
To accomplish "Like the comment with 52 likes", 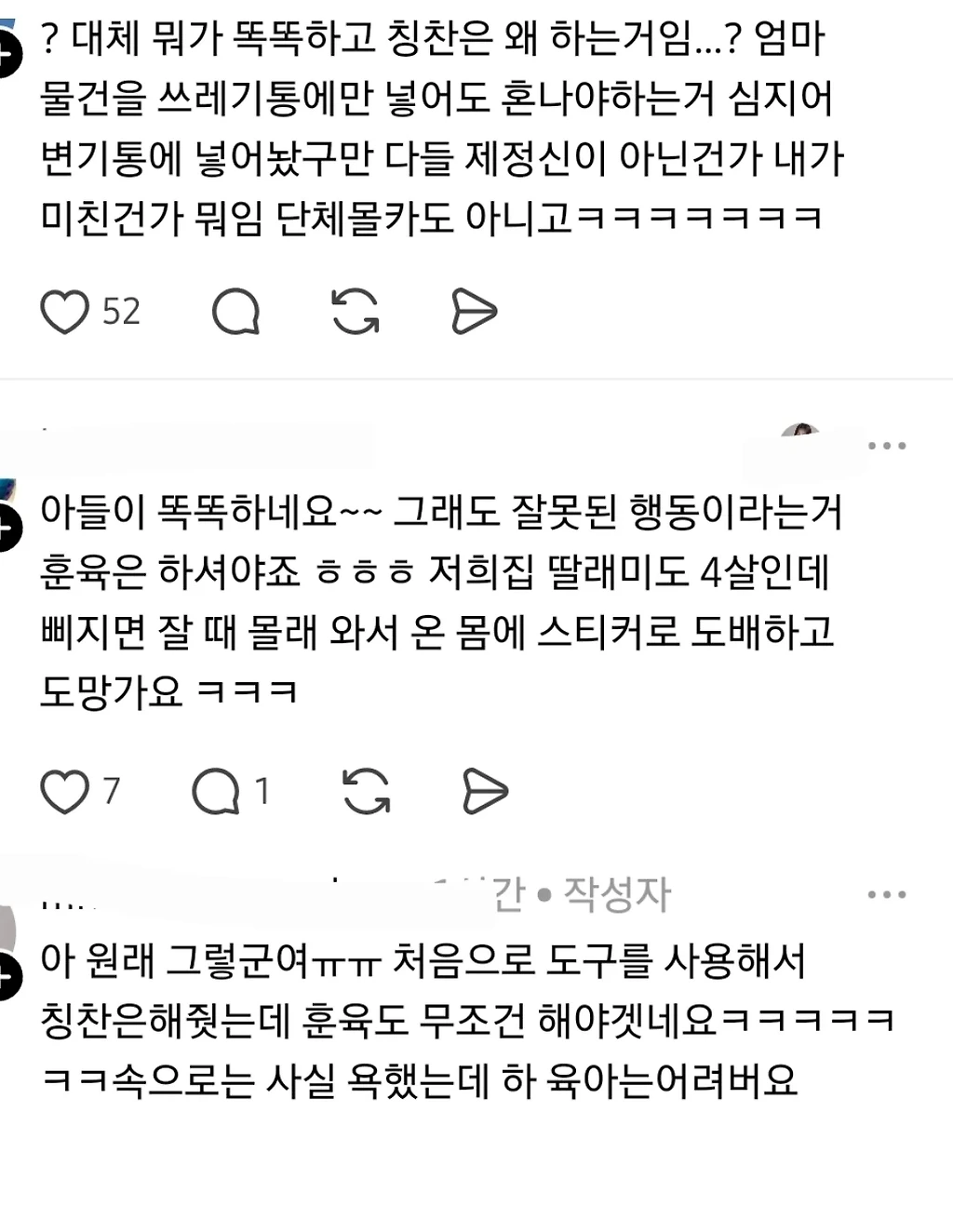I will pyautogui.click(x=64, y=312).
